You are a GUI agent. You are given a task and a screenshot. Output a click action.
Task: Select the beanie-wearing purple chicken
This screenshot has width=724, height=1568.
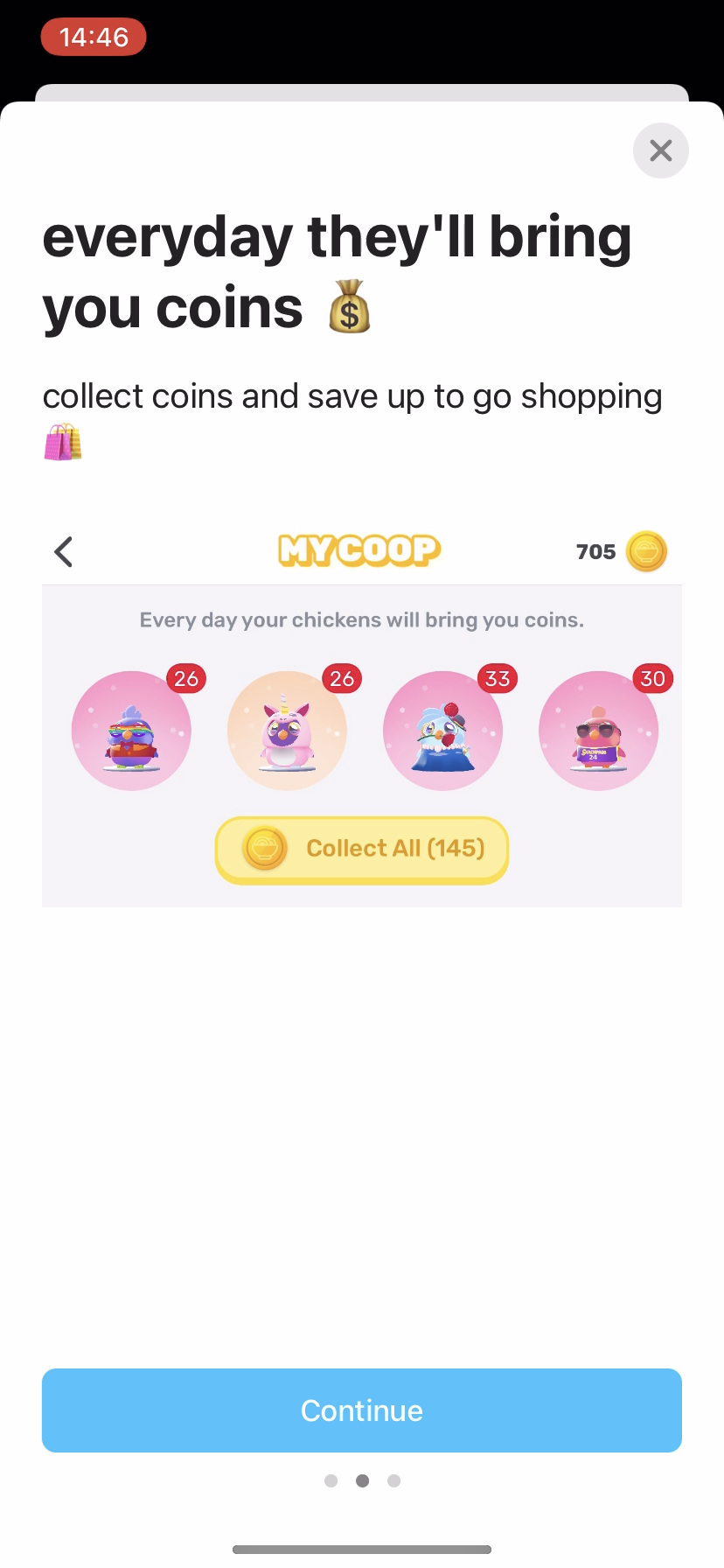tap(130, 731)
